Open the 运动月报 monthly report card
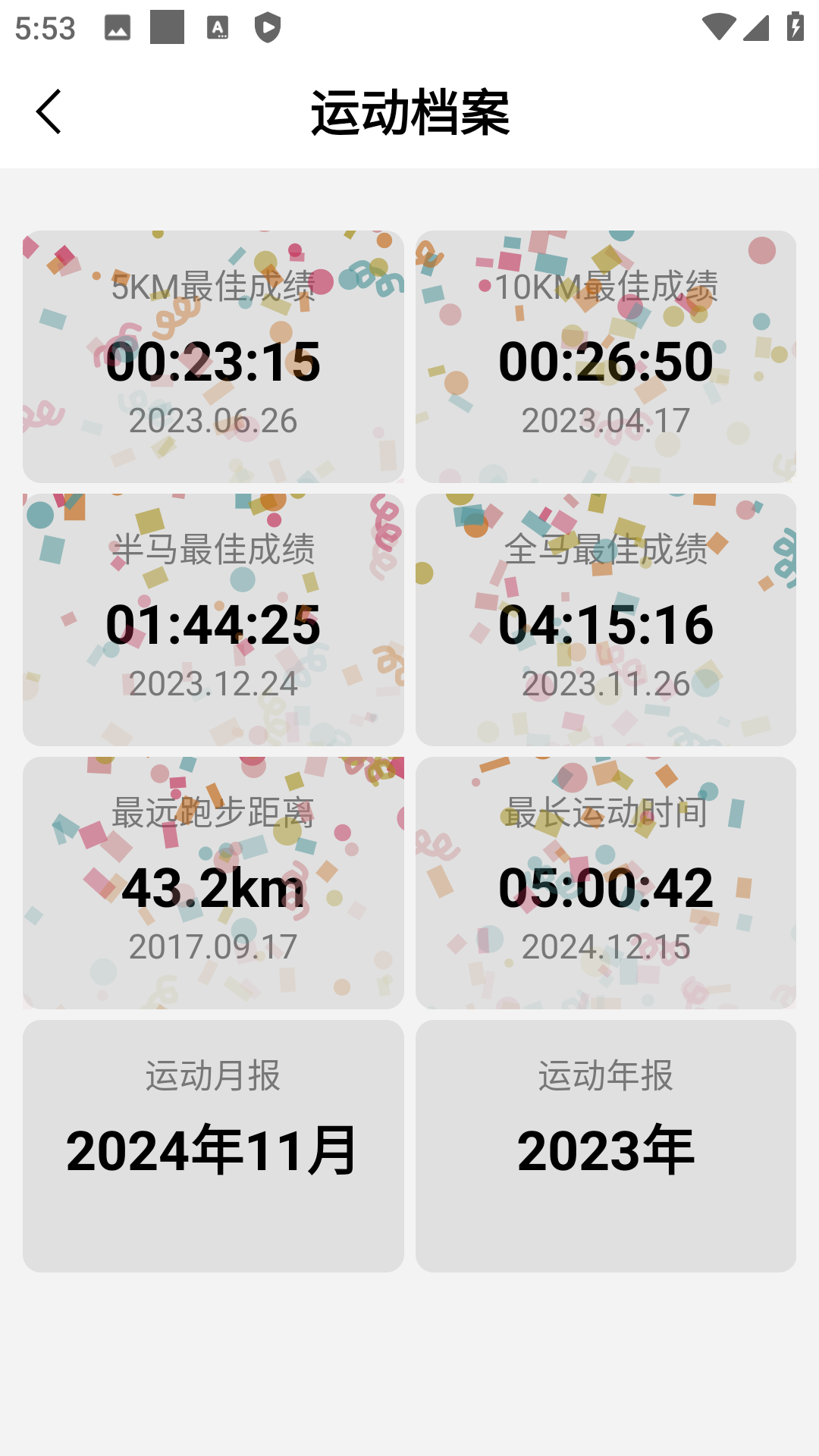819x1456 pixels. 215,1142
